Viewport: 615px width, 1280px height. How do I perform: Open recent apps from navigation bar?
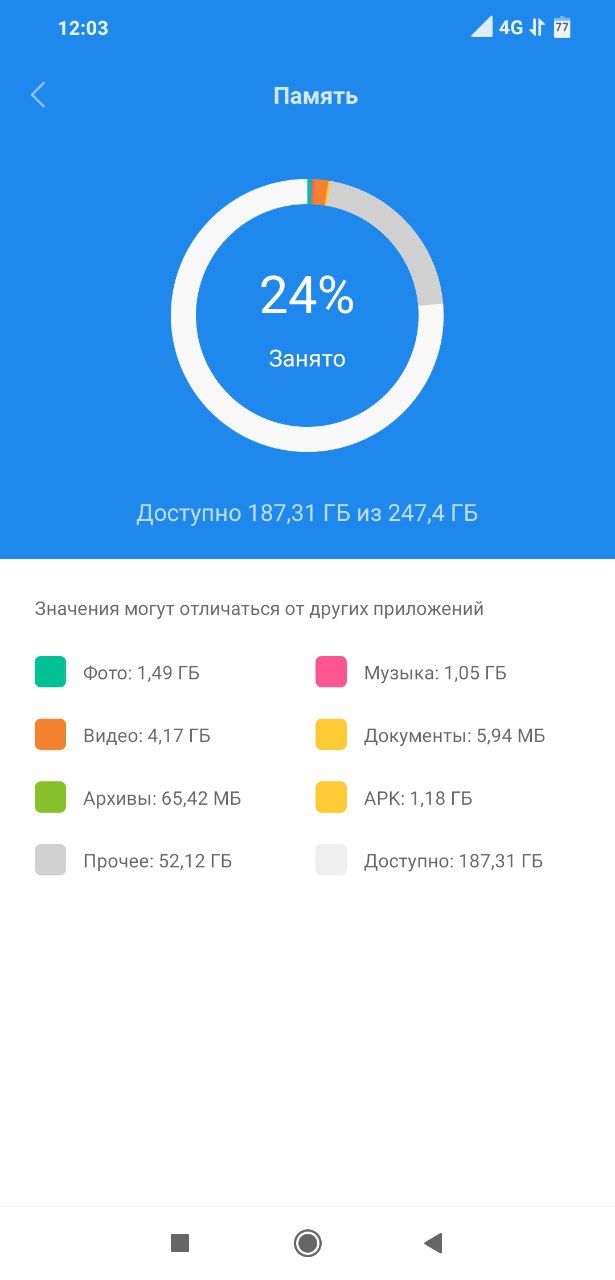coord(180,1243)
